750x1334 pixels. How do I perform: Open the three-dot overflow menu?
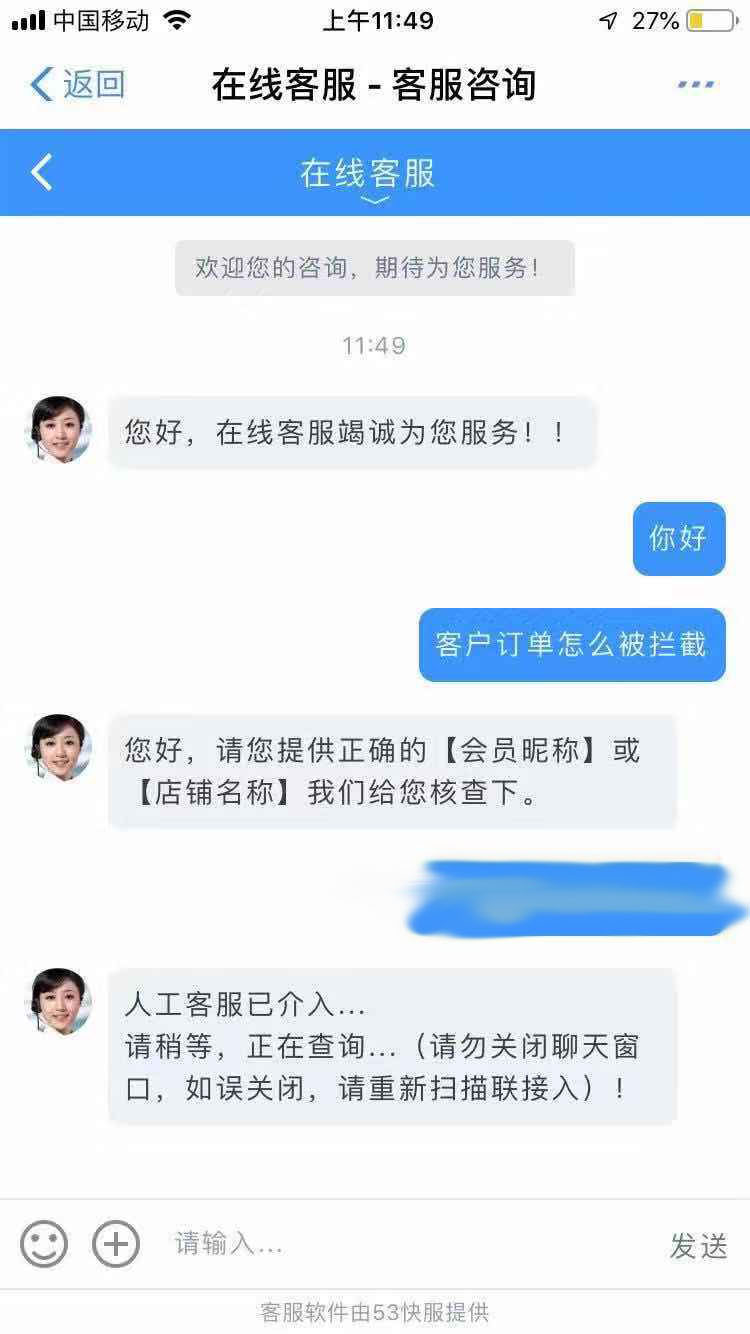pos(696,85)
